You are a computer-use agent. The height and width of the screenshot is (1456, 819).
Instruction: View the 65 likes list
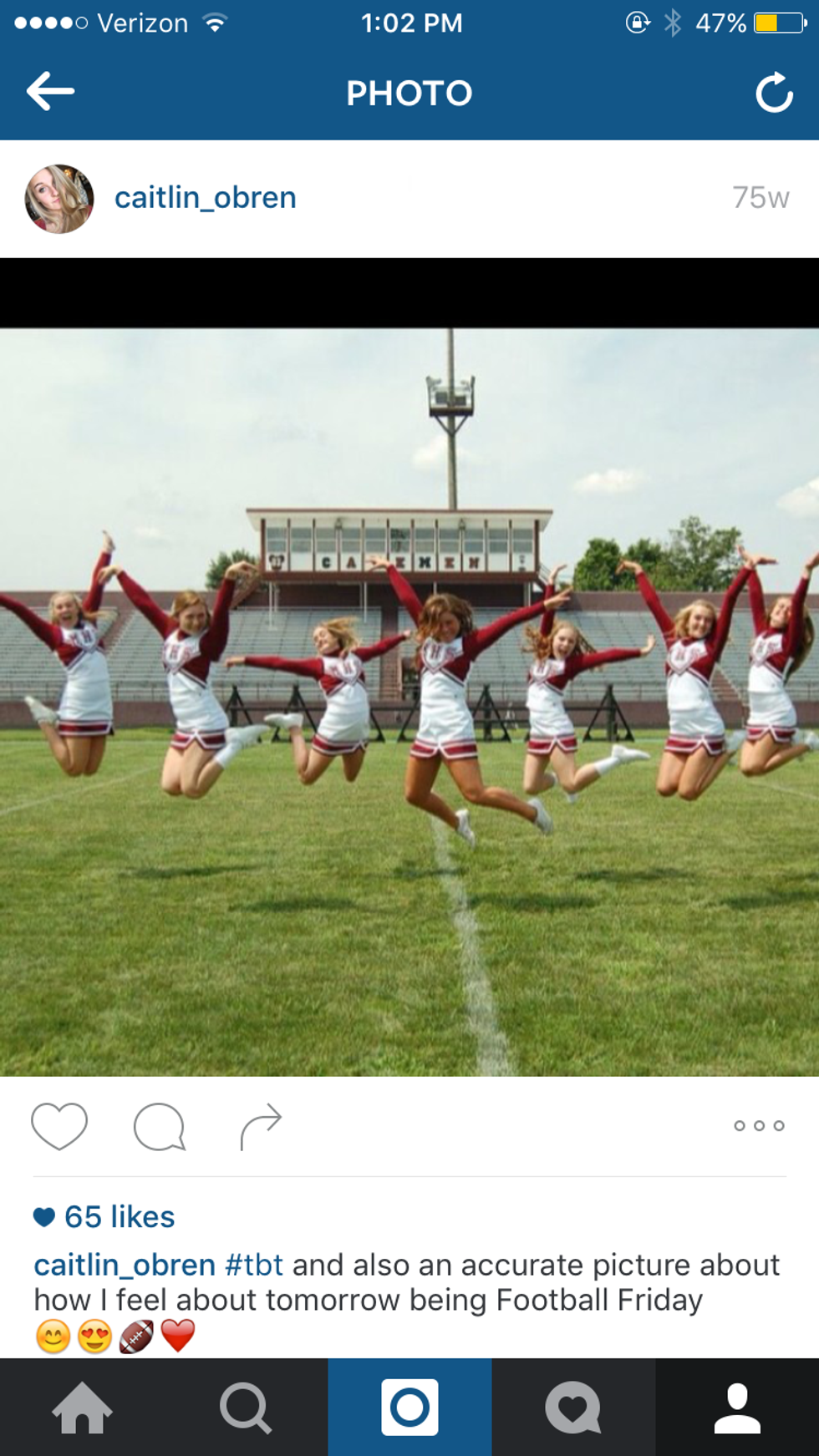[120, 1217]
